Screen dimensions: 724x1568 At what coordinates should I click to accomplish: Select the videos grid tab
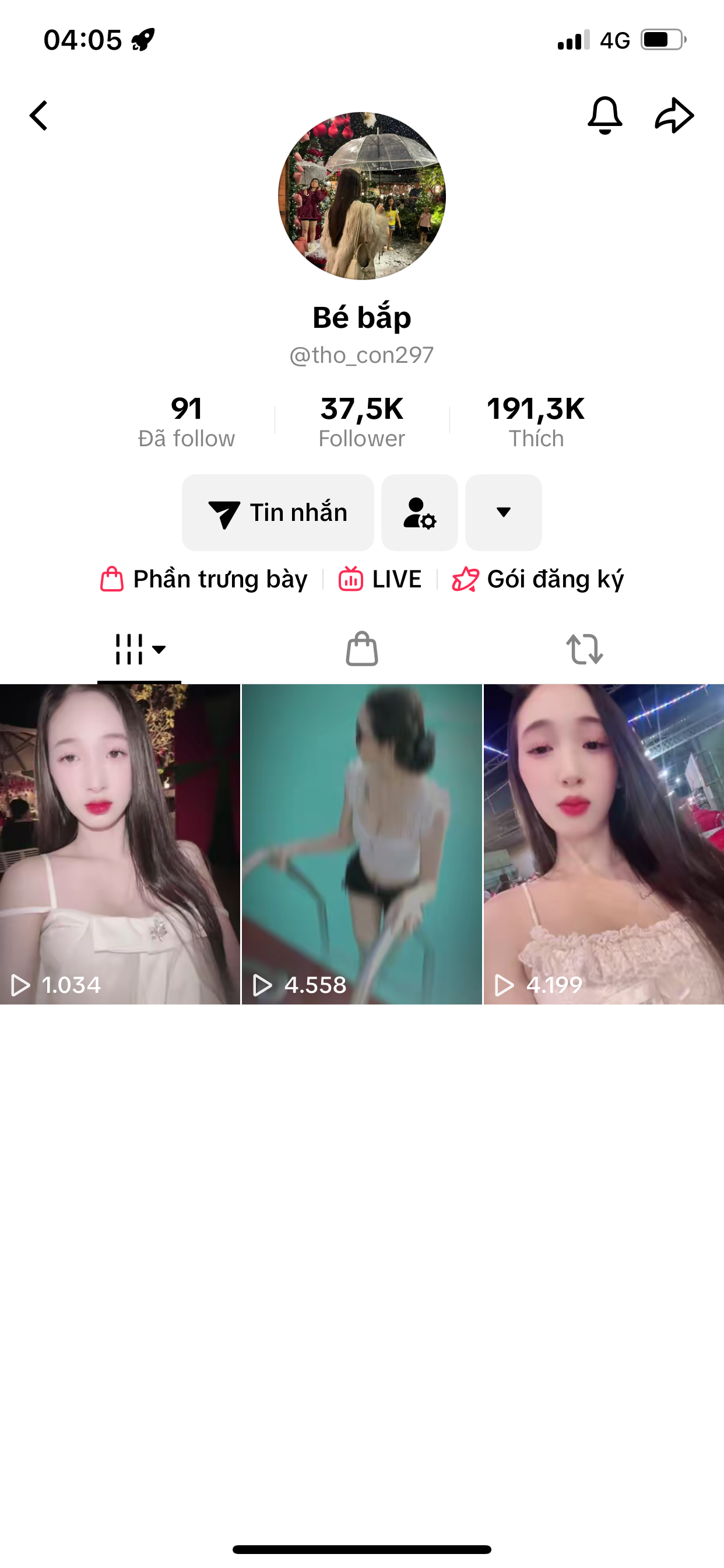point(139,649)
